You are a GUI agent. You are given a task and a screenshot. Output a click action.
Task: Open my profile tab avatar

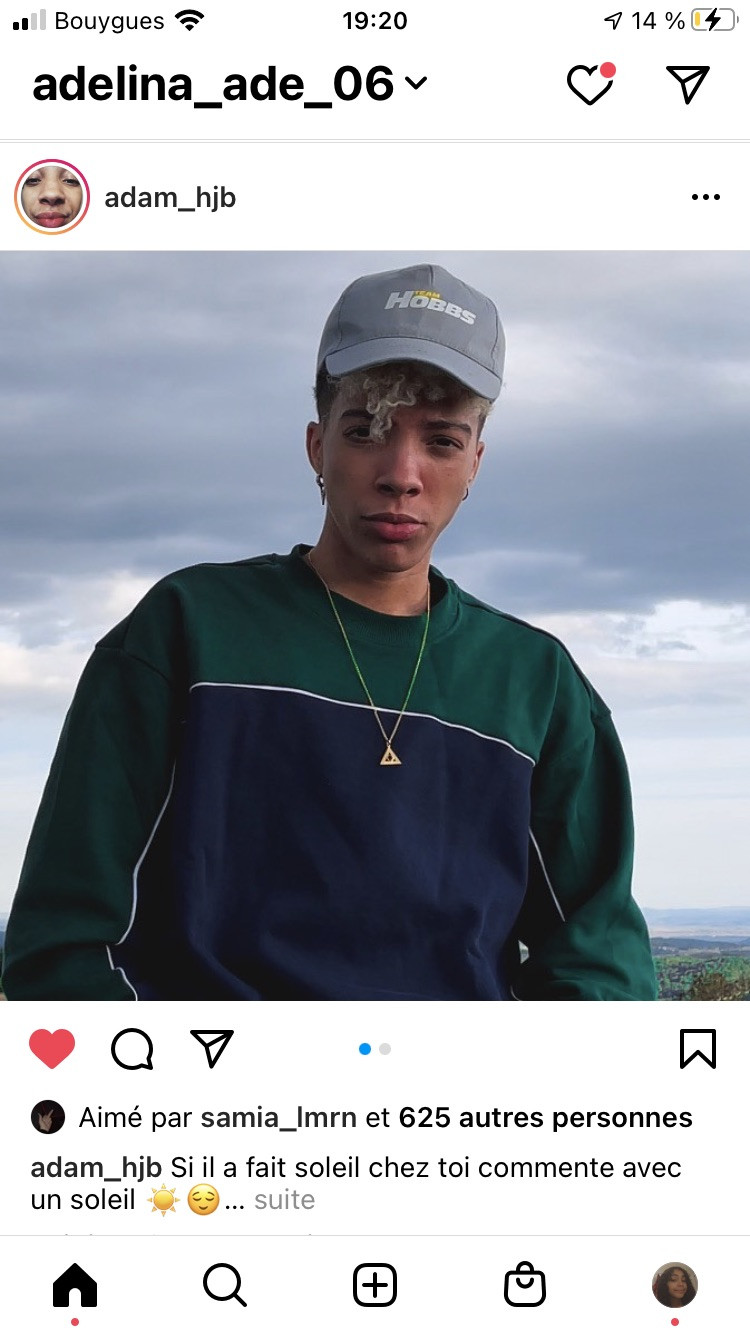pyautogui.click(x=675, y=1285)
